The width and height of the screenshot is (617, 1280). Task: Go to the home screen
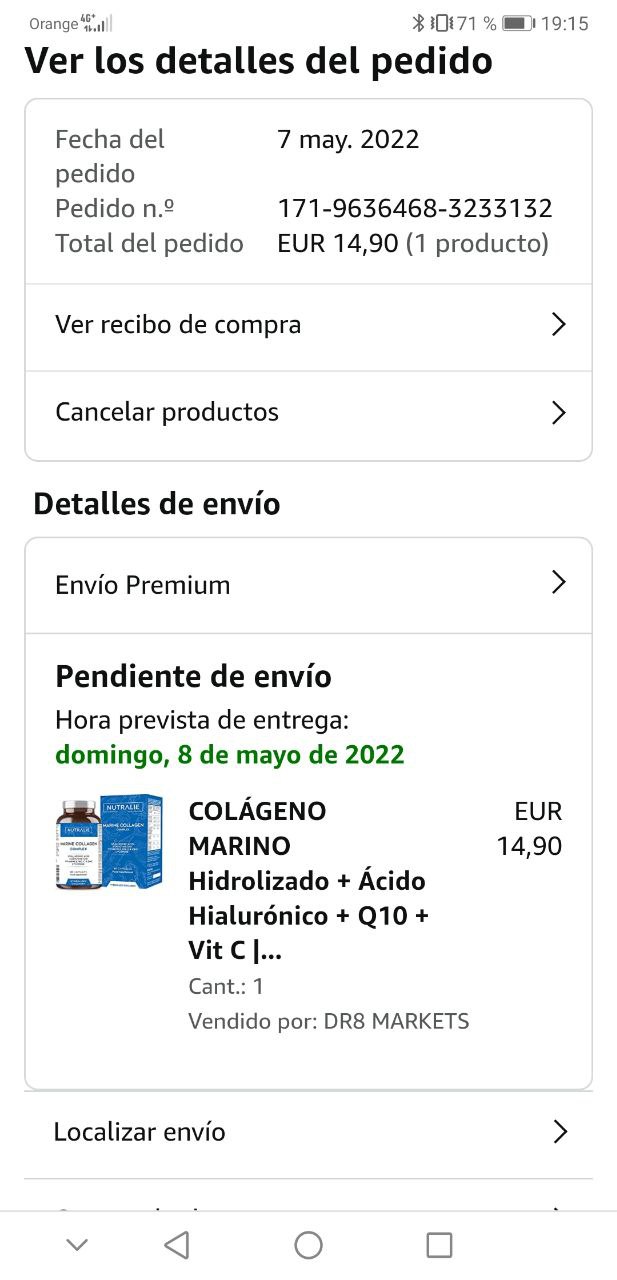point(308,1245)
